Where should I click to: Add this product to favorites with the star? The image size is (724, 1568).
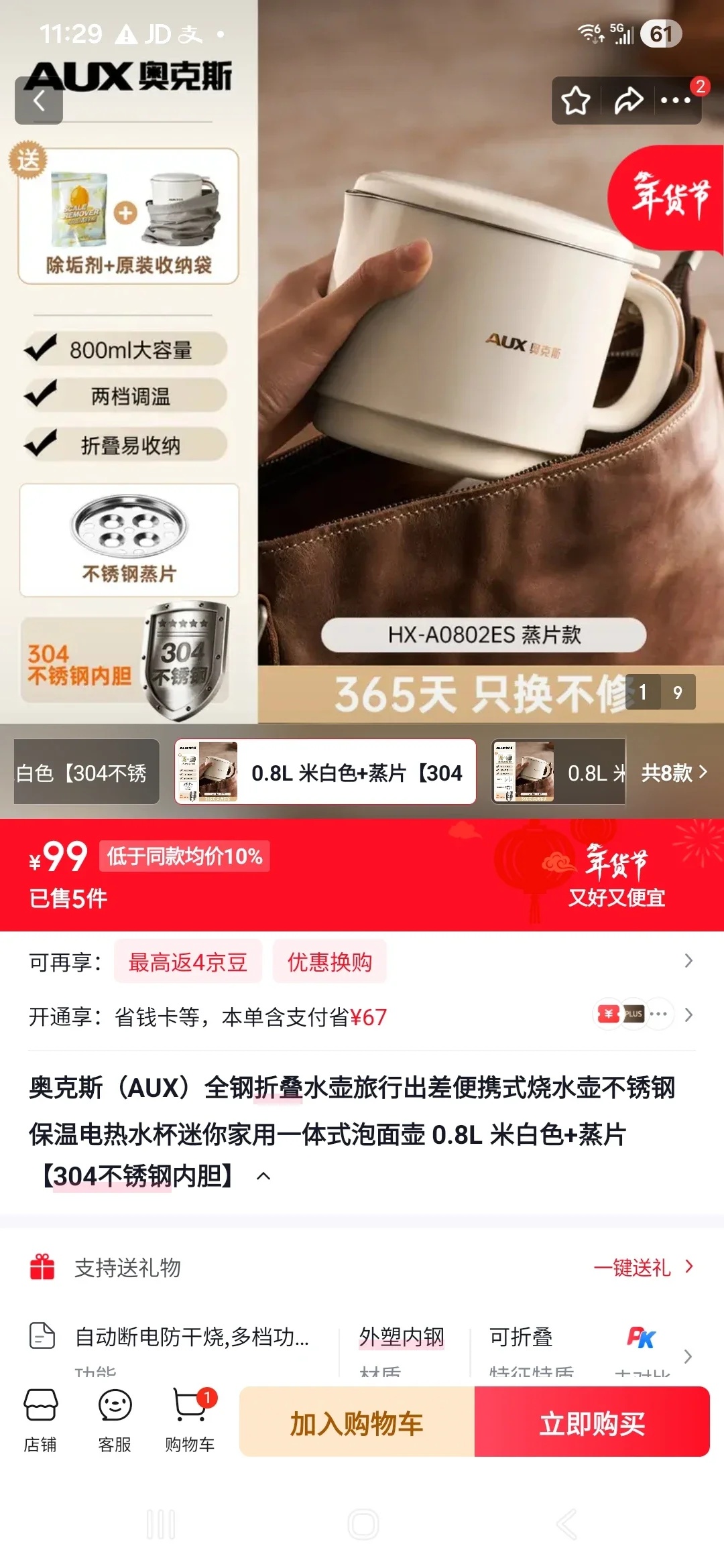(x=575, y=101)
